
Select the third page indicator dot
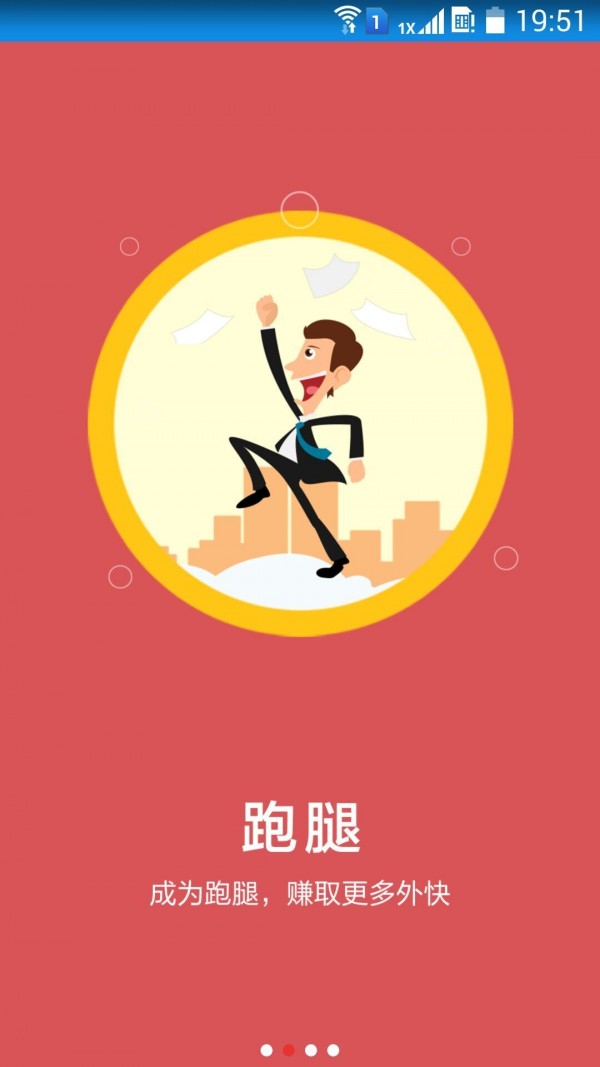pyautogui.click(x=311, y=1050)
